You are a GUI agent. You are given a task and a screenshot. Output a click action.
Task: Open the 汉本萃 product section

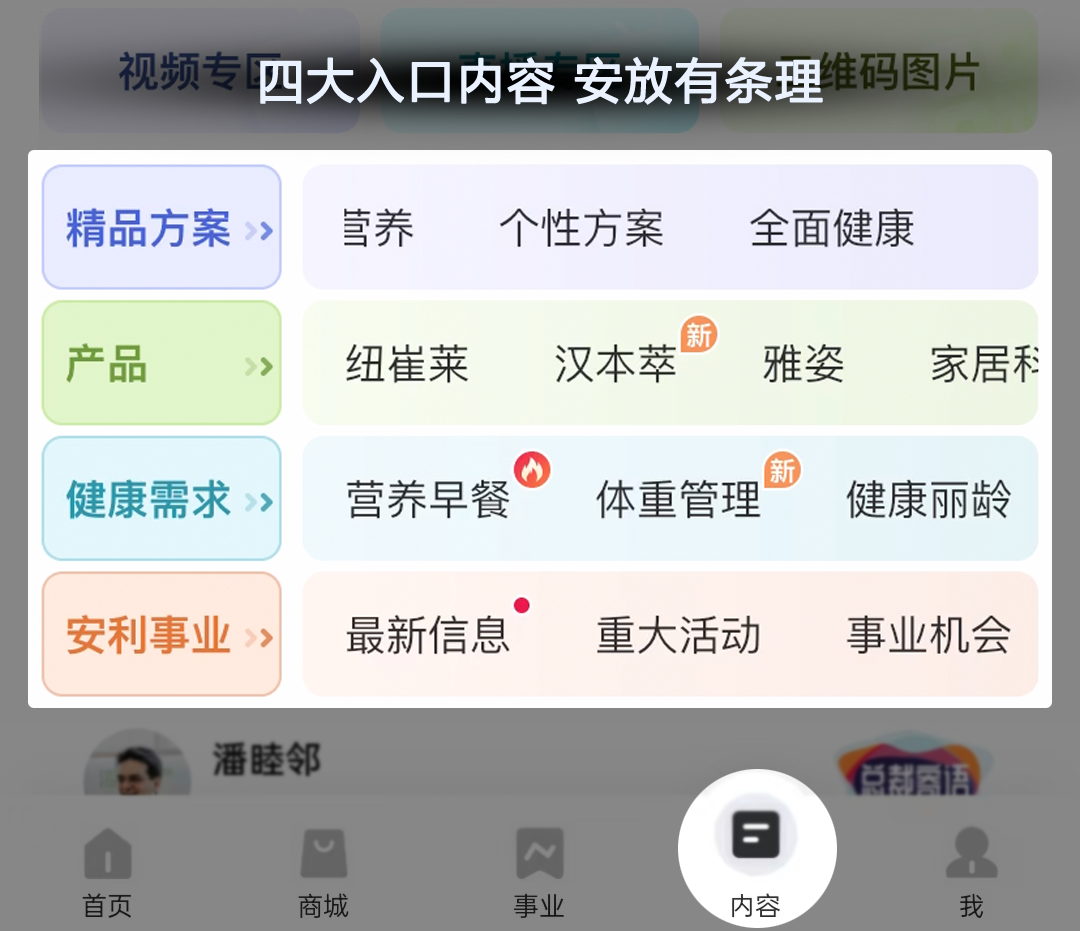point(616,365)
